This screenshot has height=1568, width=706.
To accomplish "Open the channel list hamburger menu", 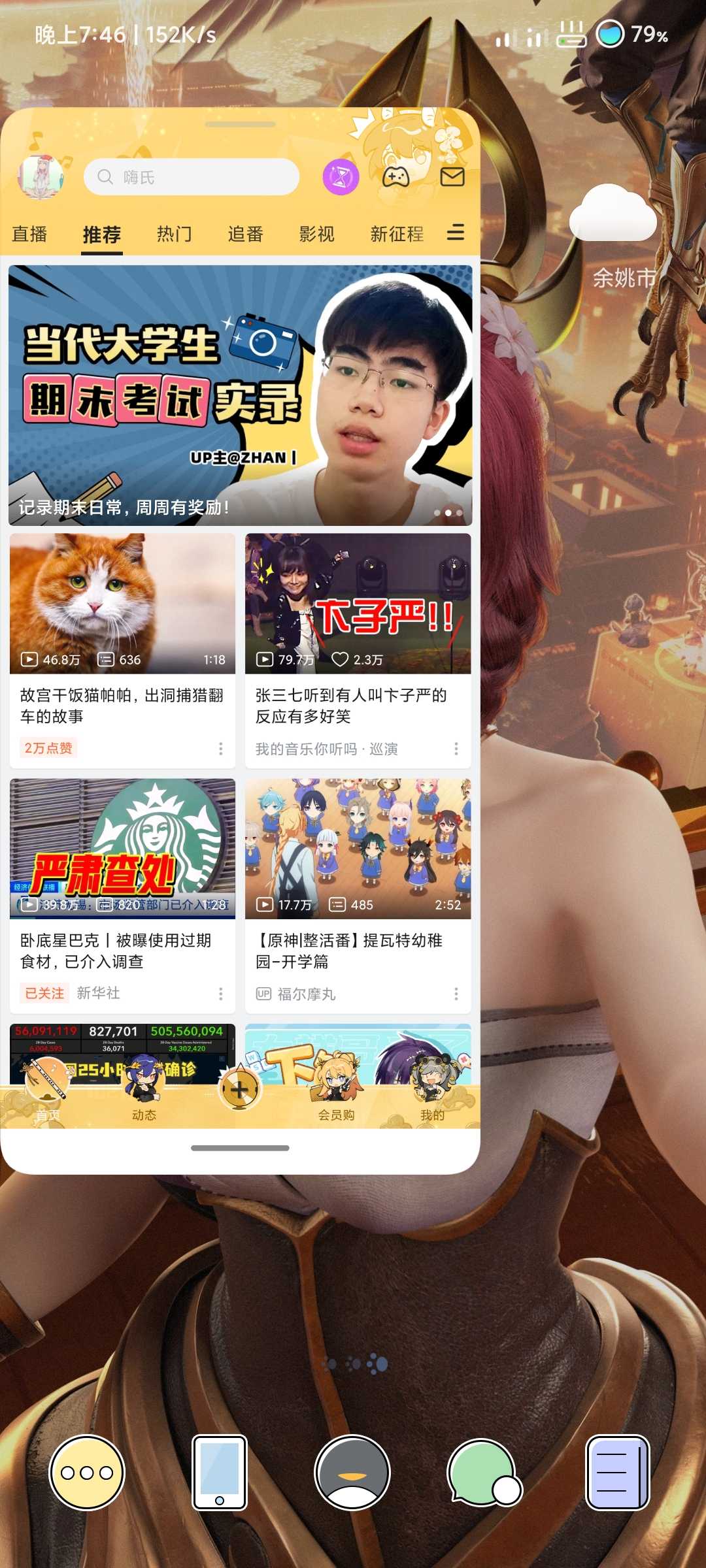I will click(456, 233).
